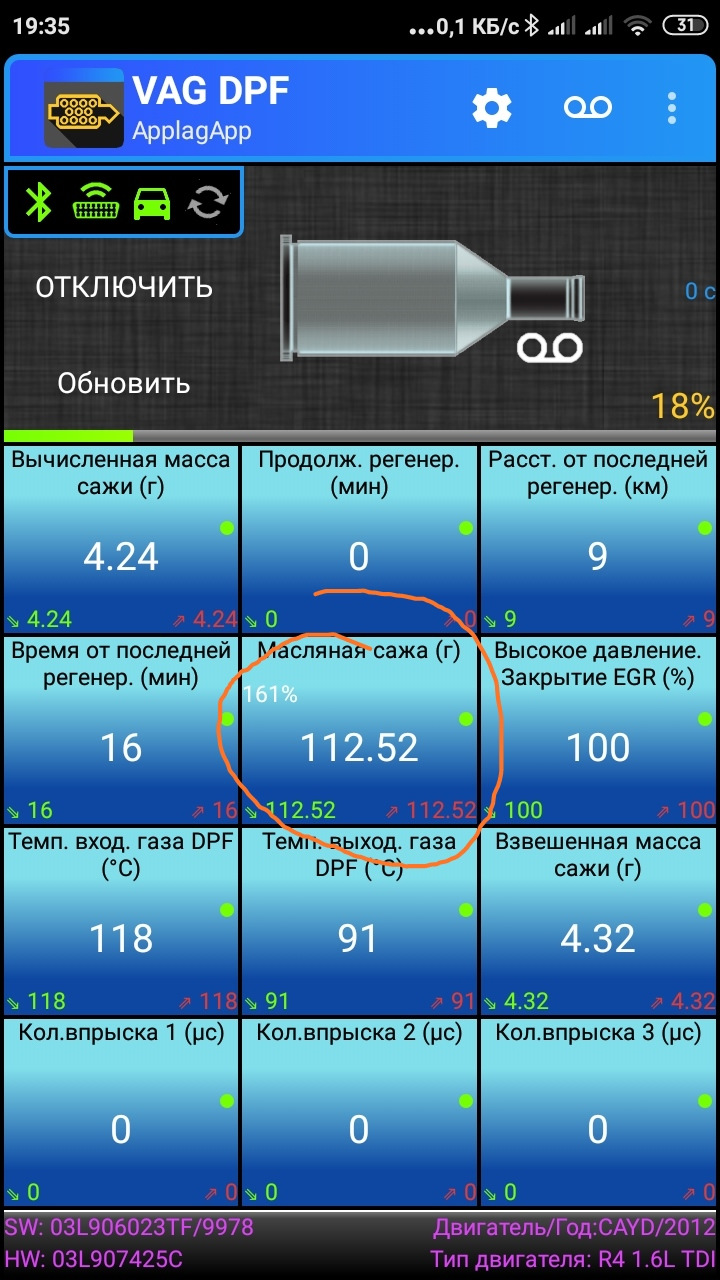Open the three-dot overflow menu
Viewport: 720px width, 1280px height.
pos(672,108)
